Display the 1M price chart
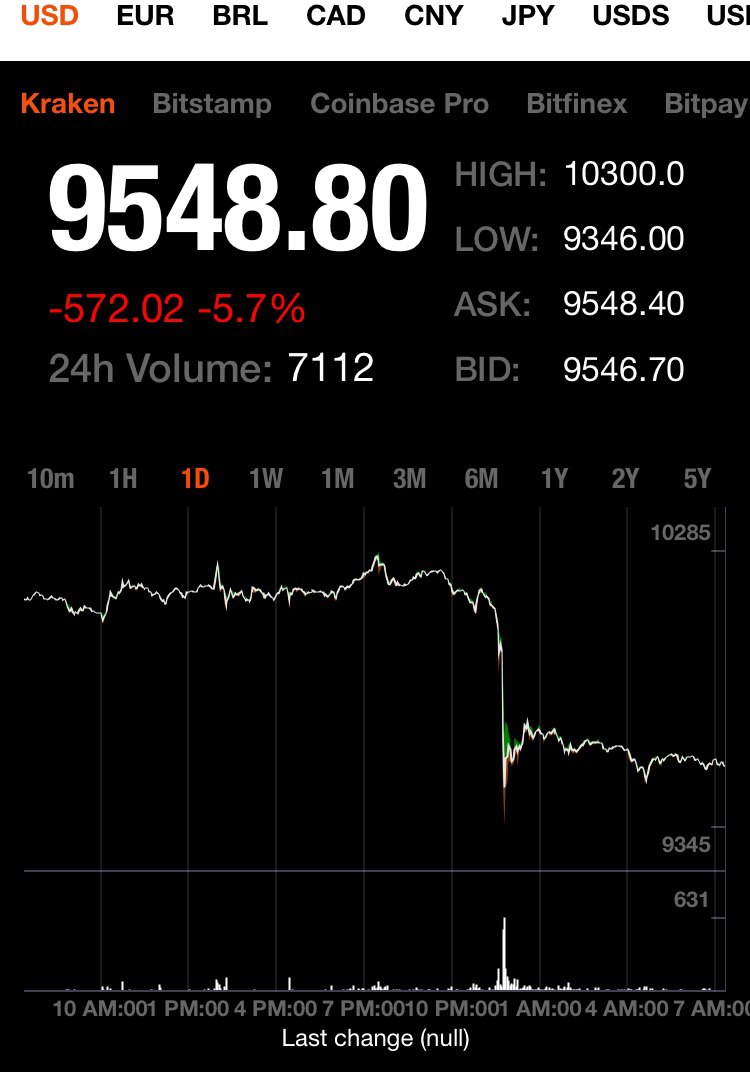 coord(338,479)
